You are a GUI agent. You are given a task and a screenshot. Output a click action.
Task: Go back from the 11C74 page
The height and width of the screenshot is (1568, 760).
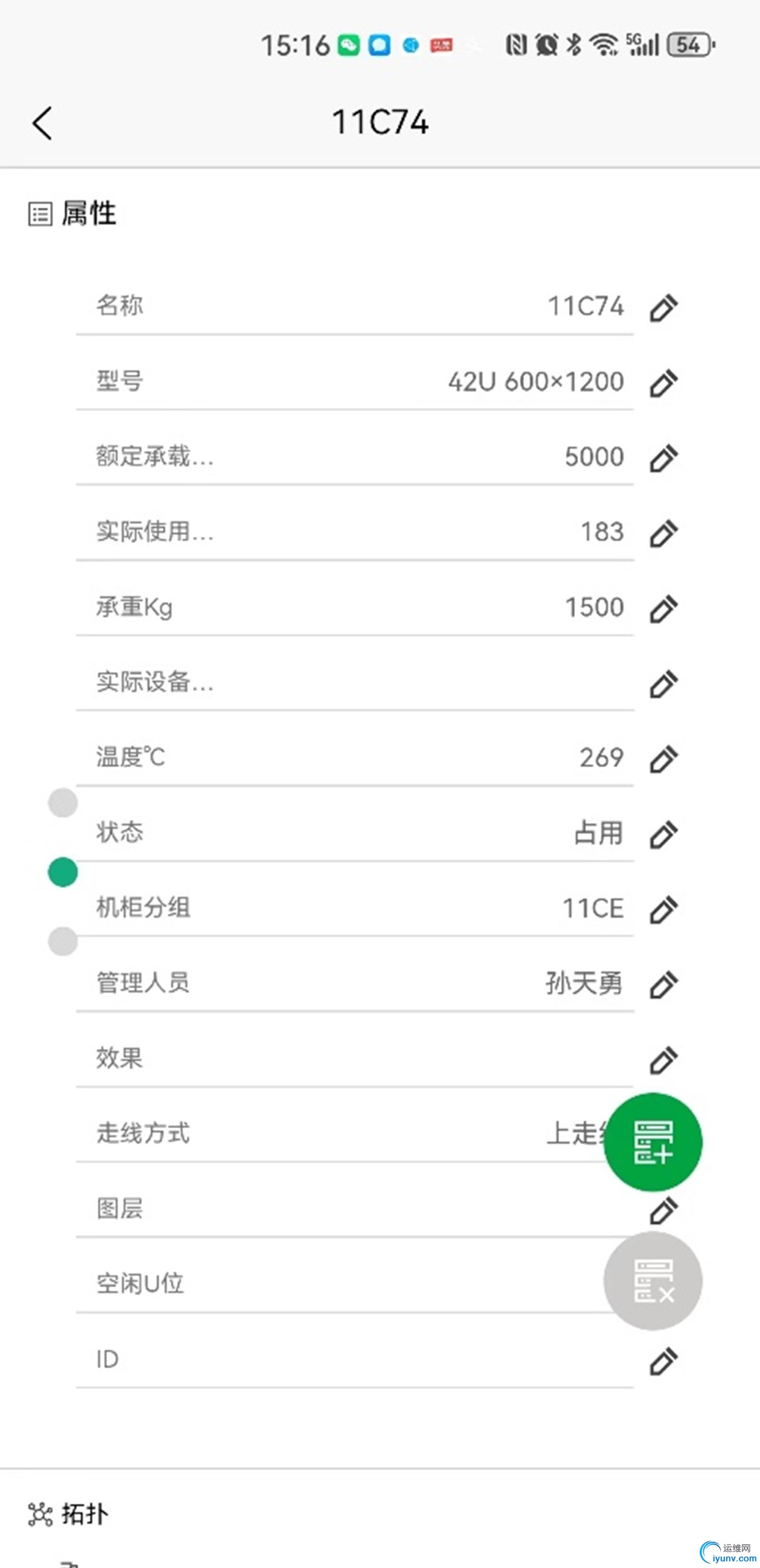[x=43, y=123]
